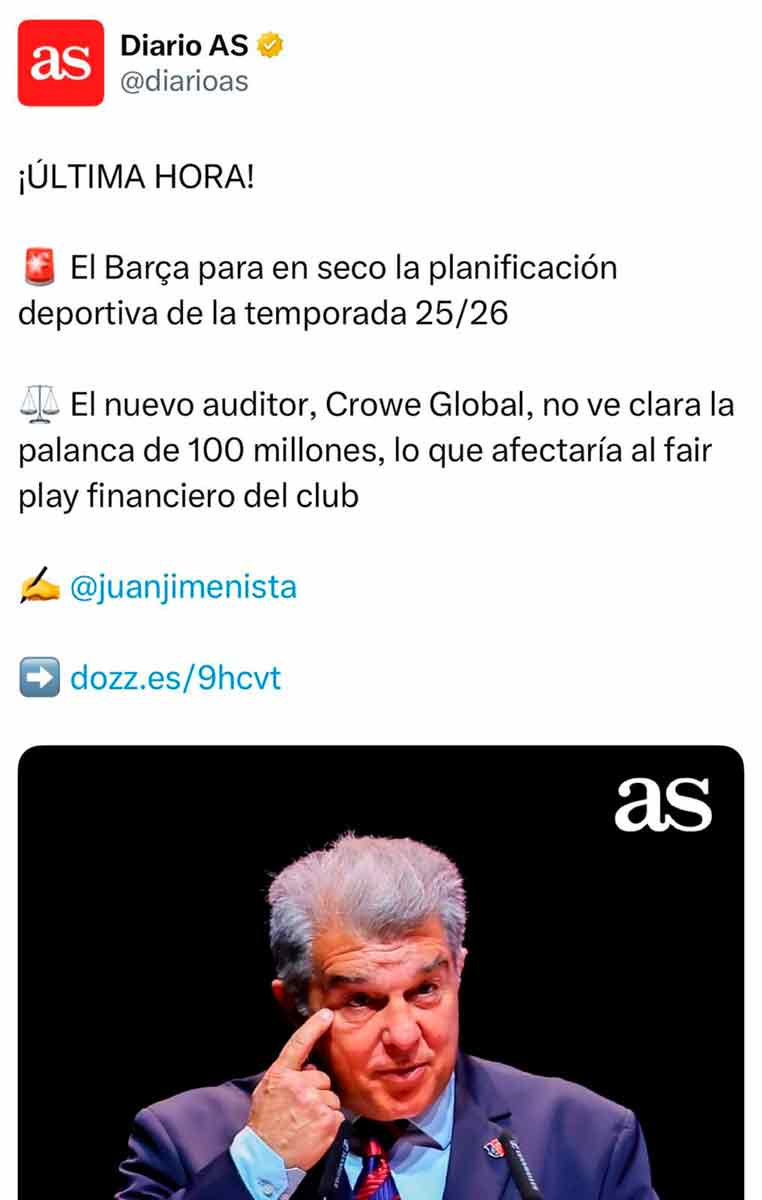Tap the Diario AS account name

(184, 45)
